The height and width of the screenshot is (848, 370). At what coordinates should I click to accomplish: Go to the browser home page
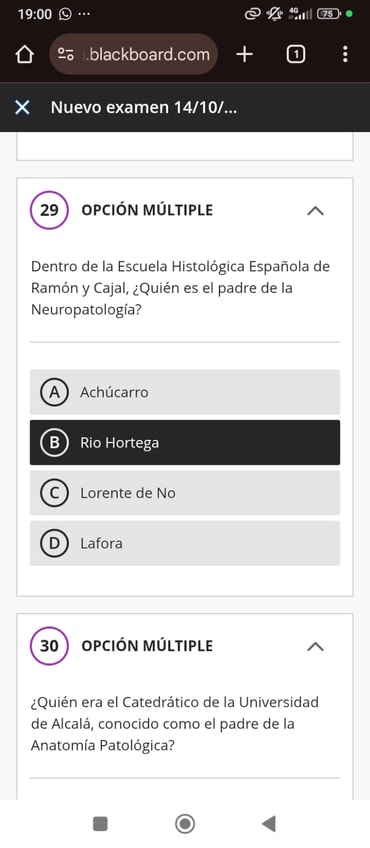[x=24, y=55]
